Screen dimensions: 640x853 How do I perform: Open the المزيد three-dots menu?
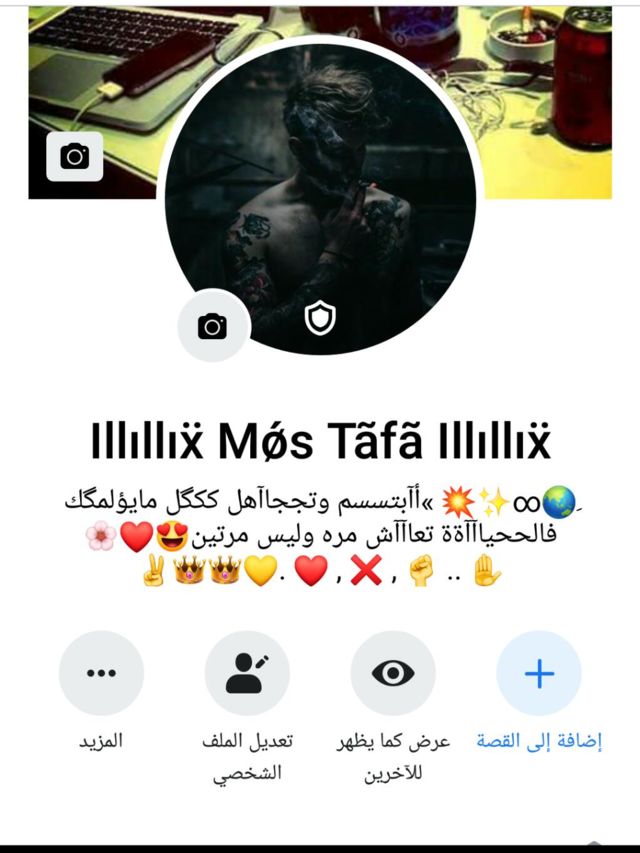(101, 673)
